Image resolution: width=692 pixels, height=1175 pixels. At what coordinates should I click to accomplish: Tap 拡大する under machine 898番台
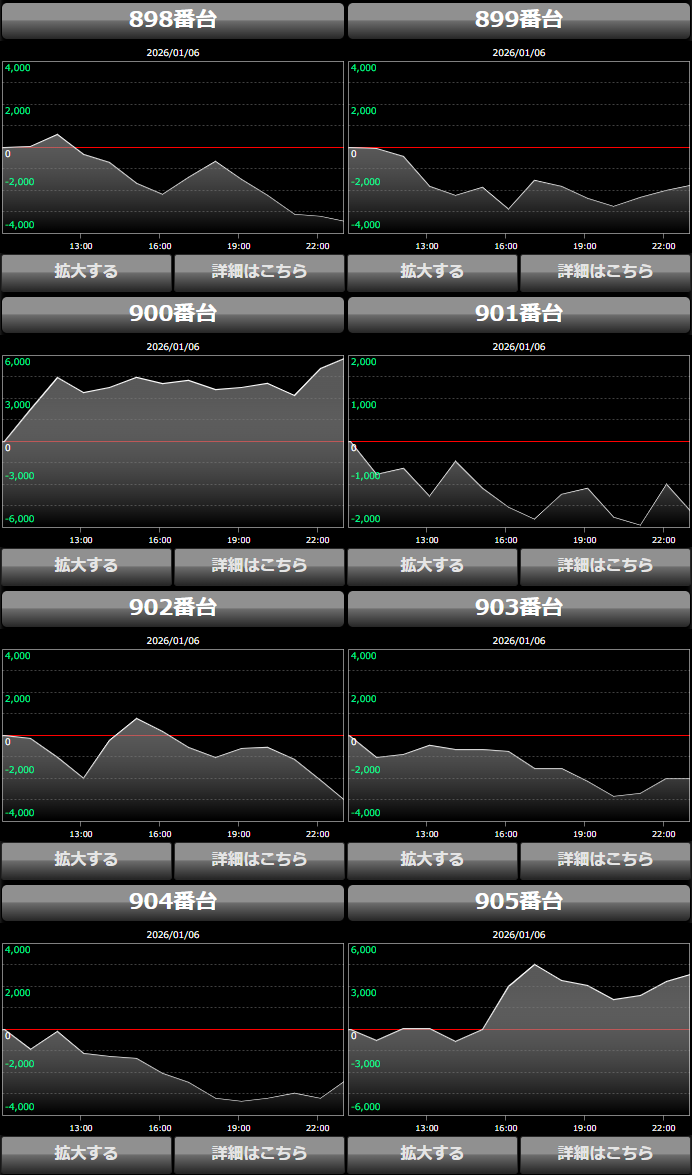point(86,272)
